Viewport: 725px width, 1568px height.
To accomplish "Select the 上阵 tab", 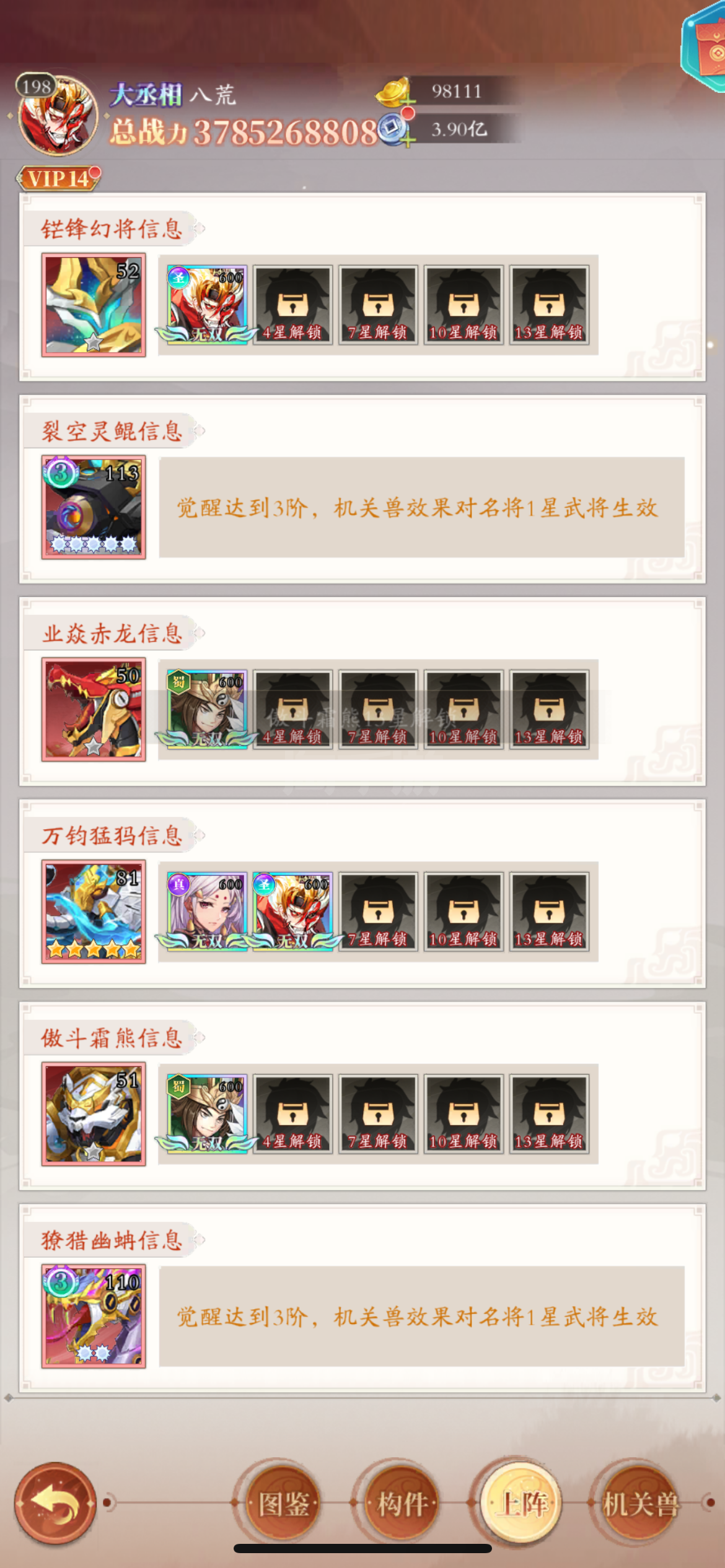I will pos(522,1503).
